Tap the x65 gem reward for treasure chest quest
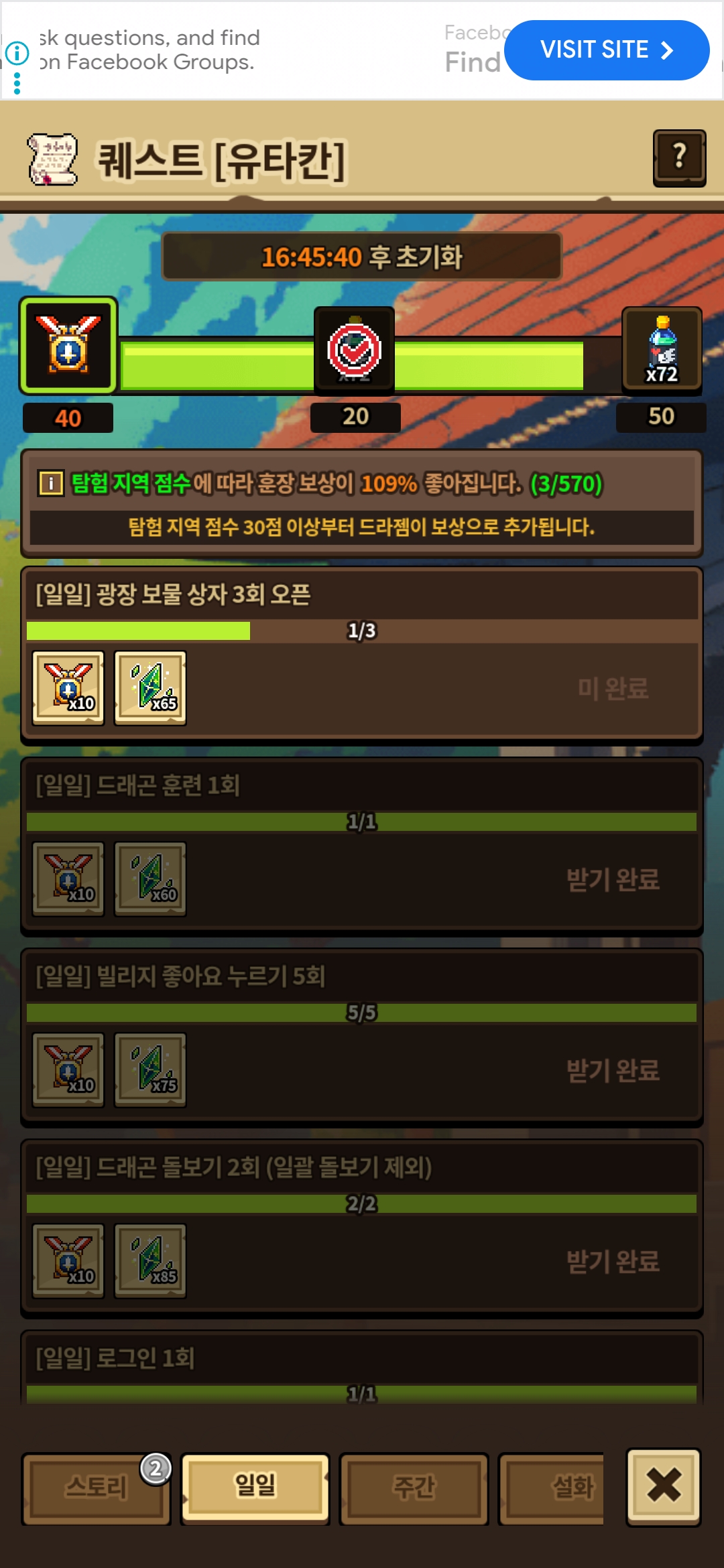This screenshot has width=724, height=1568. tap(150, 688)
